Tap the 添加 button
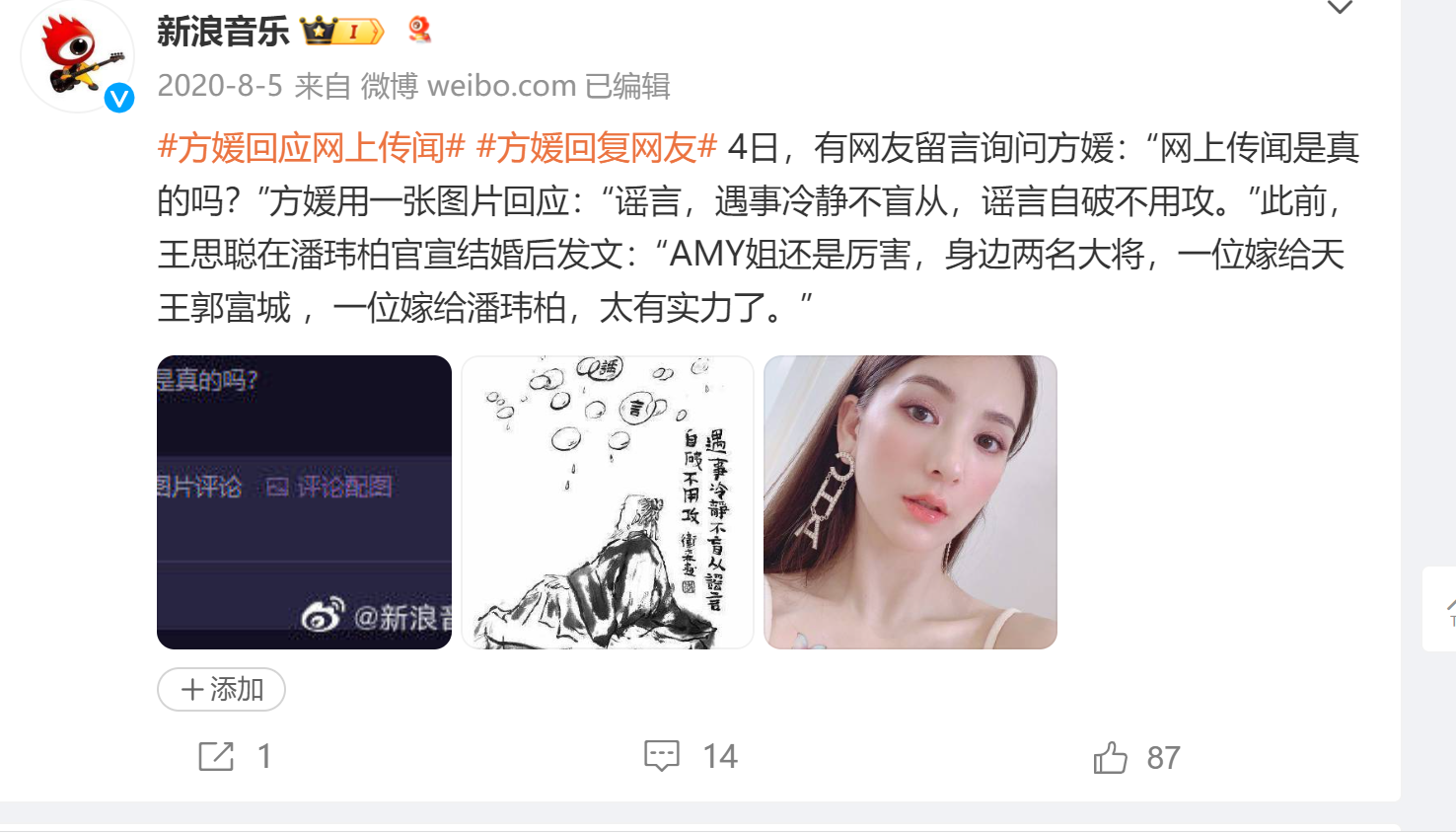Viewport: 1456px width, 835px height. pos(221,689)
